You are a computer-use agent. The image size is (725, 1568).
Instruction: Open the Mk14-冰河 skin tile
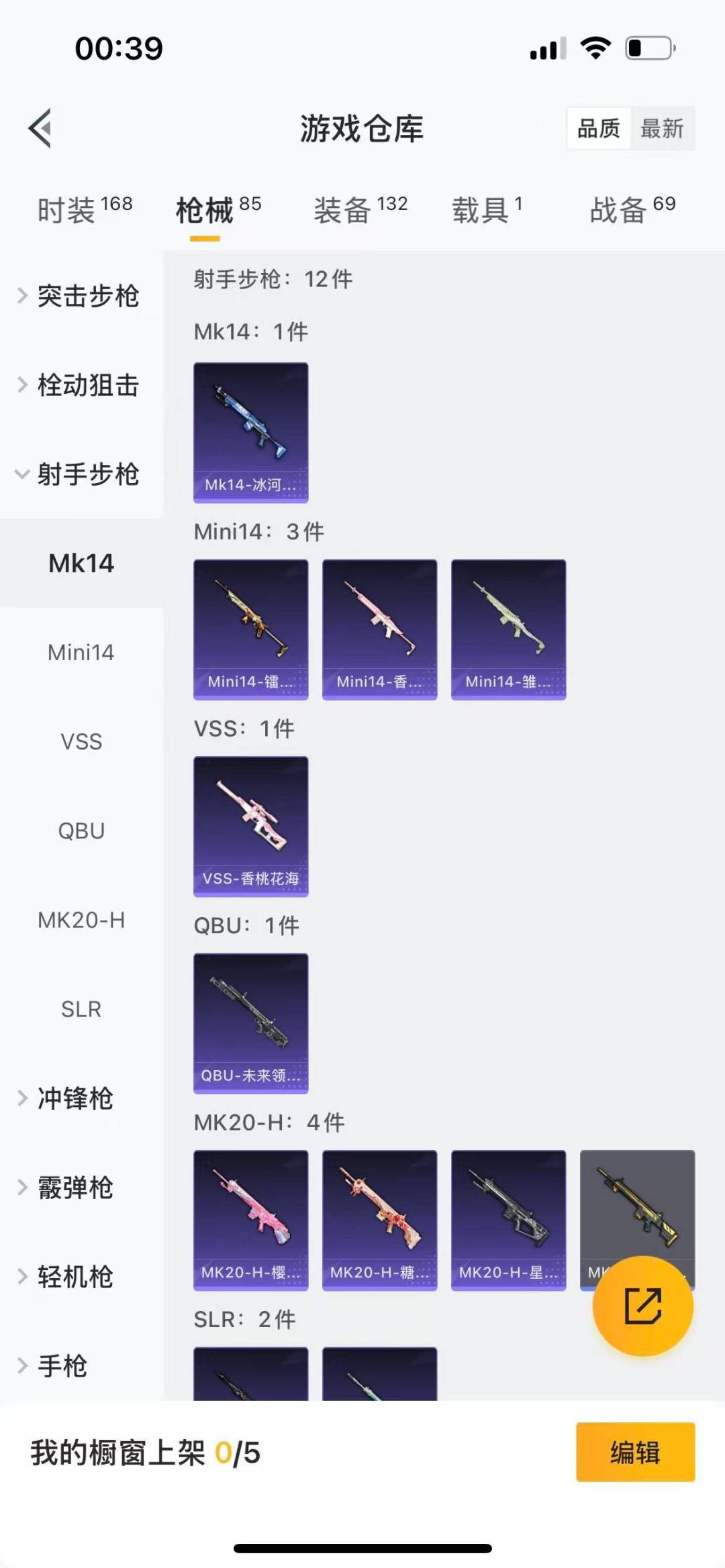pyautogui.click(x=251, y=432)
